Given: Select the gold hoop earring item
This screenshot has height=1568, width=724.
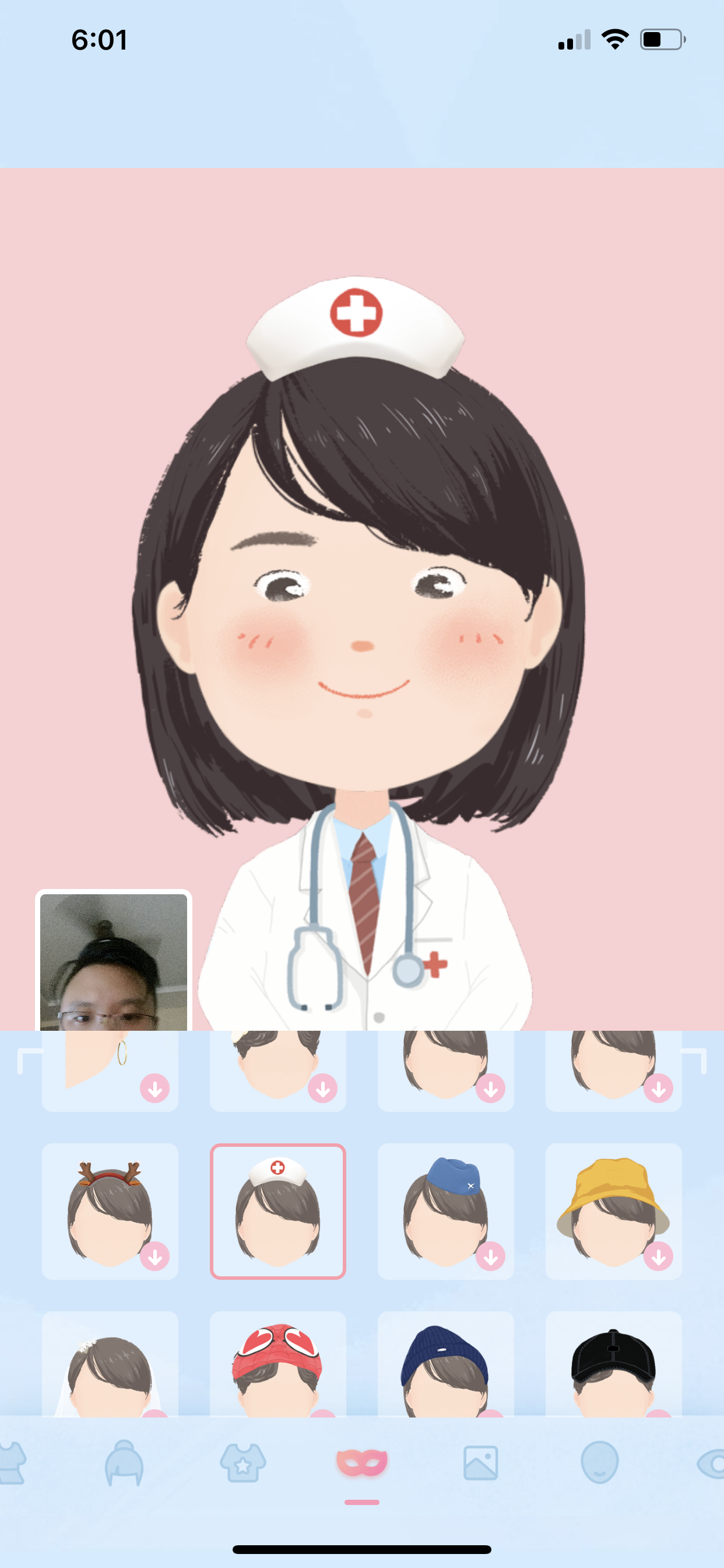Looking at the screenshot, I should (110, 1070).
